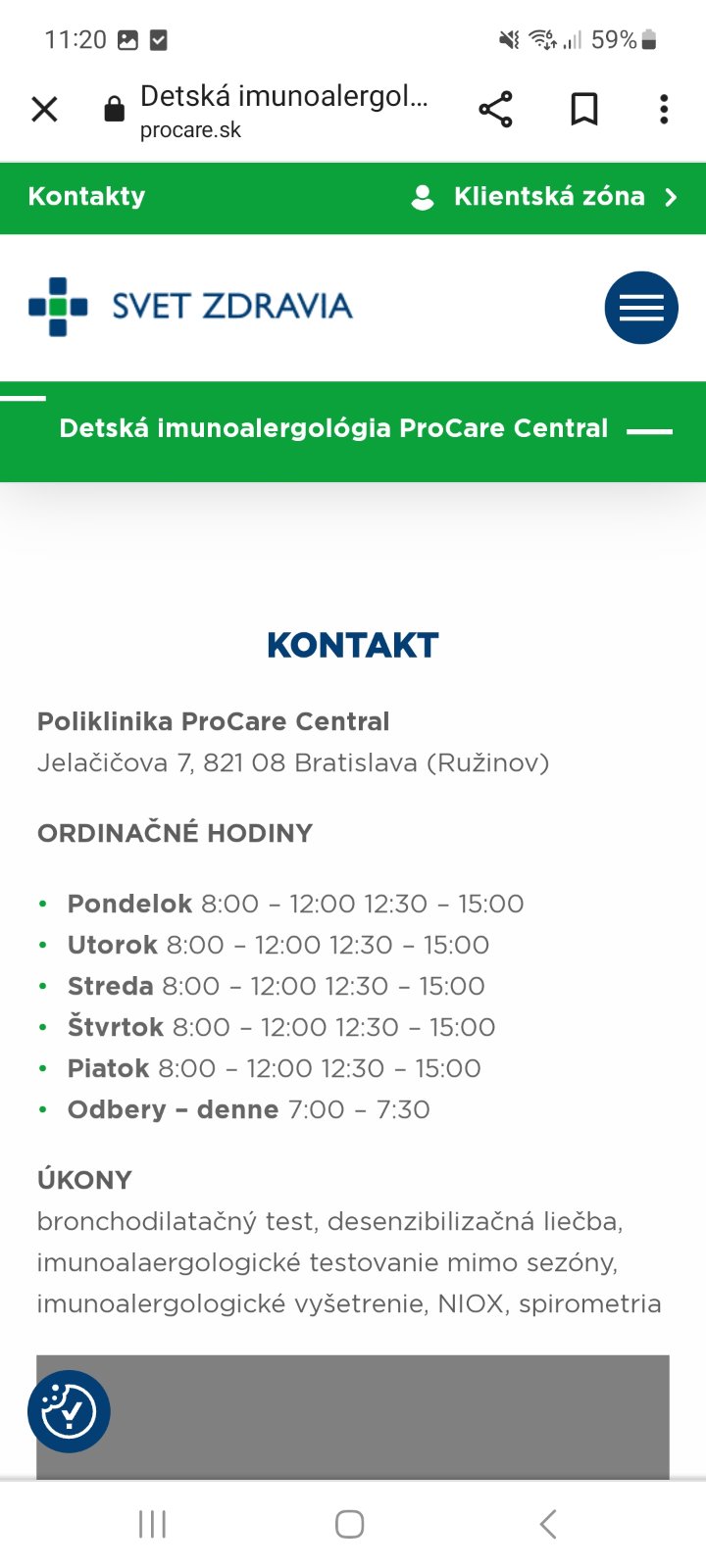Open the browser overflow menu

click(x=664, y=109)
